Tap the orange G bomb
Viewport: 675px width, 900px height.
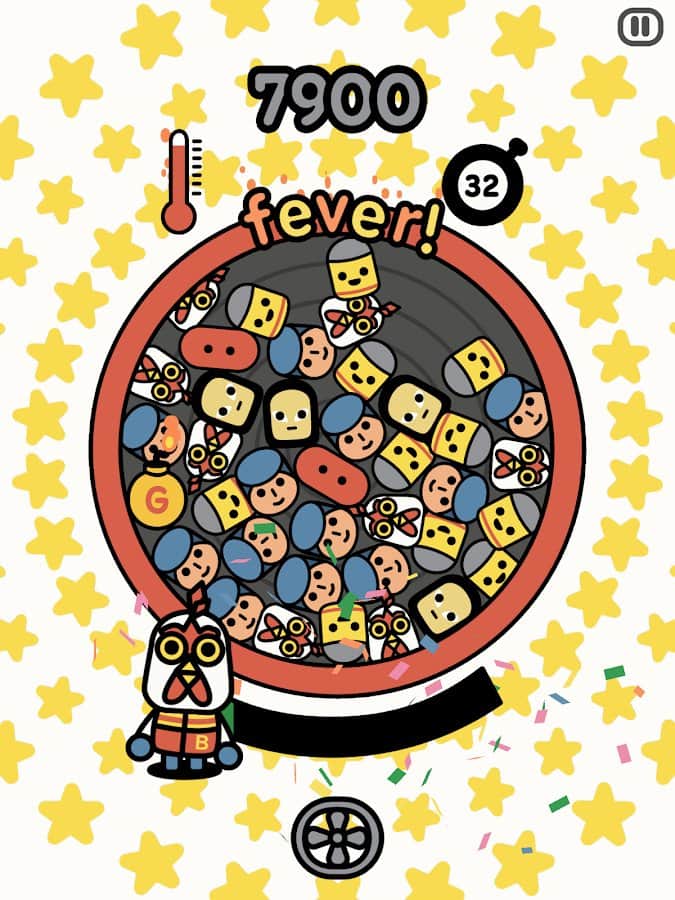point(154,497)
